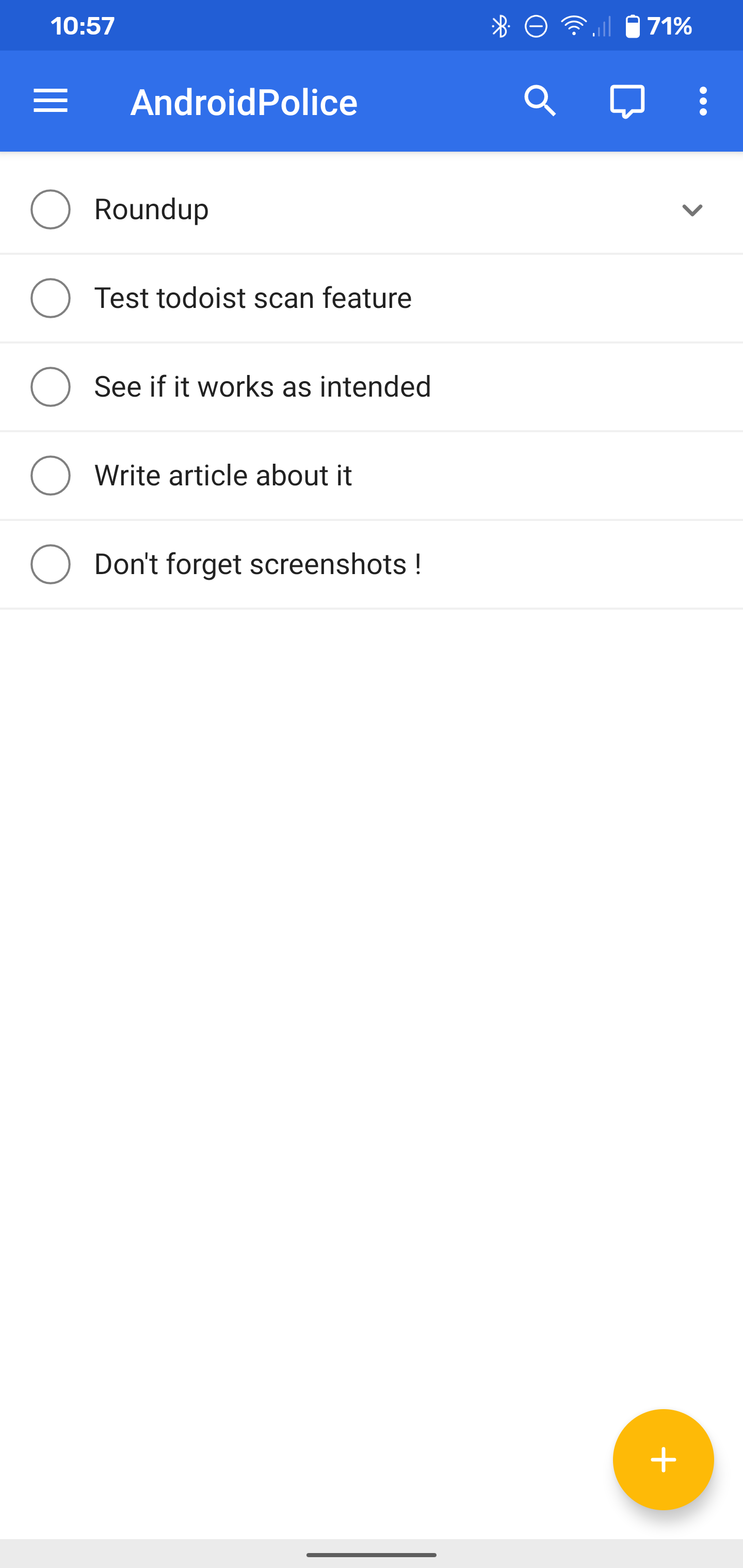Complete the 'Roundup' task by tapping its circle
Viewport: 743px width, 1568px height.
coord(51,209)
